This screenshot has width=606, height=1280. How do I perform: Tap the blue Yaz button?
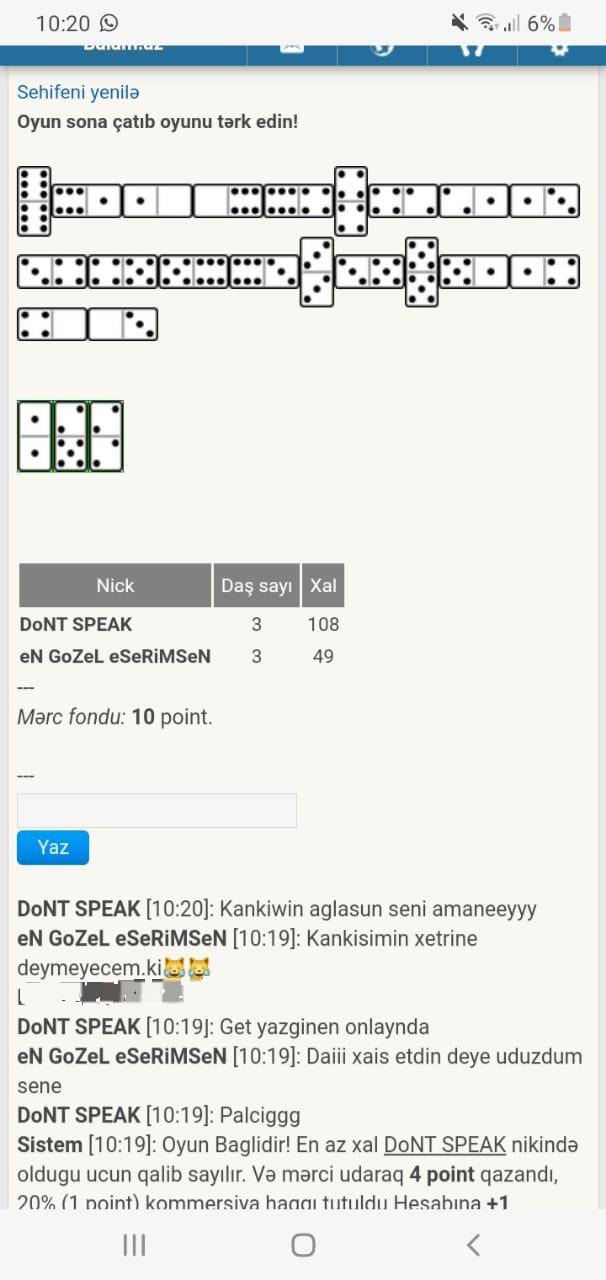[x=53, y=847]
